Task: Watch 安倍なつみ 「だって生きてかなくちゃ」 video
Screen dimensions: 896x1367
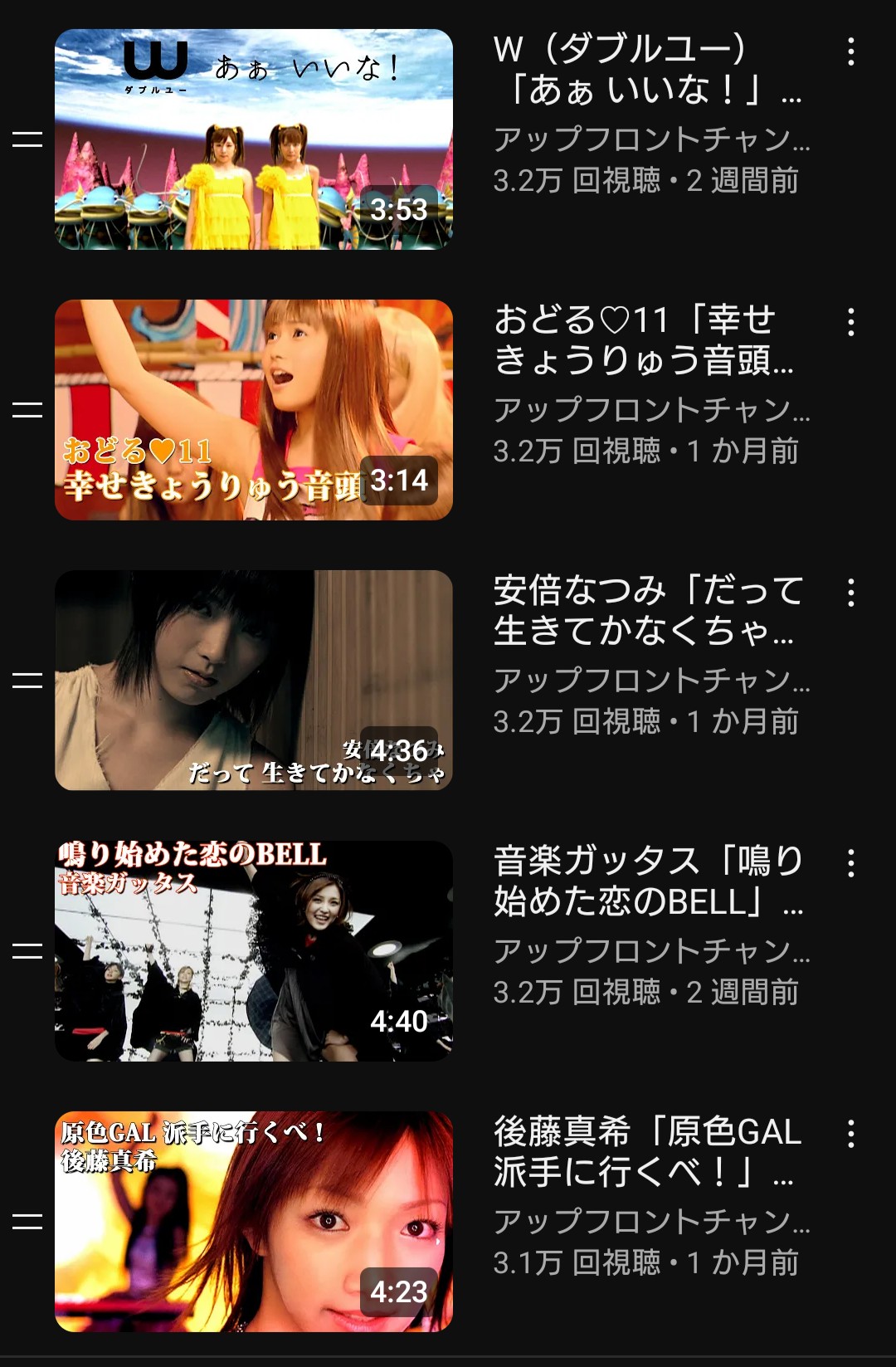Action: (254, 681)
